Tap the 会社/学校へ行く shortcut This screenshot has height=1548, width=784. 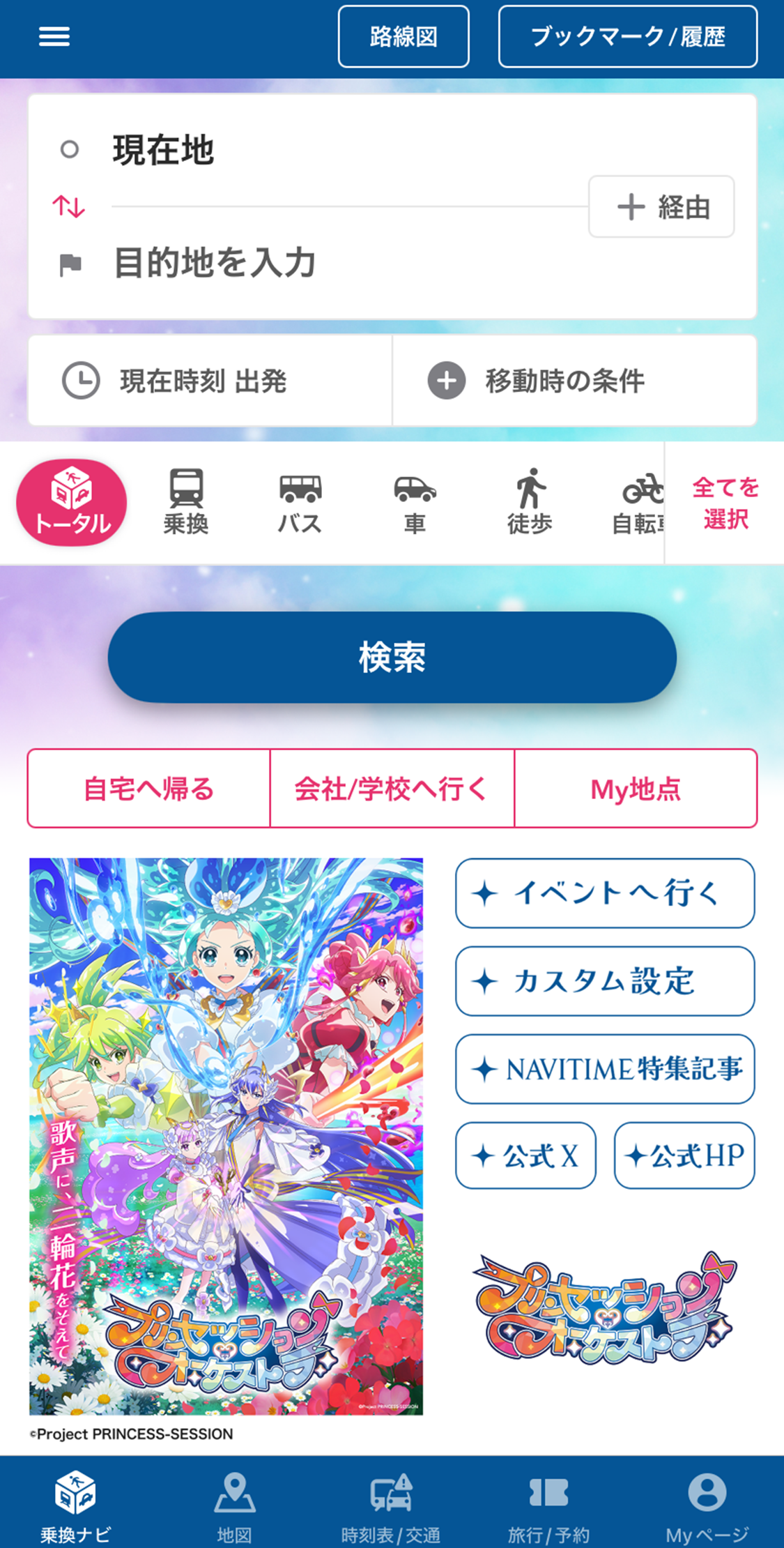pyautogui.click(x=392, y=789)
